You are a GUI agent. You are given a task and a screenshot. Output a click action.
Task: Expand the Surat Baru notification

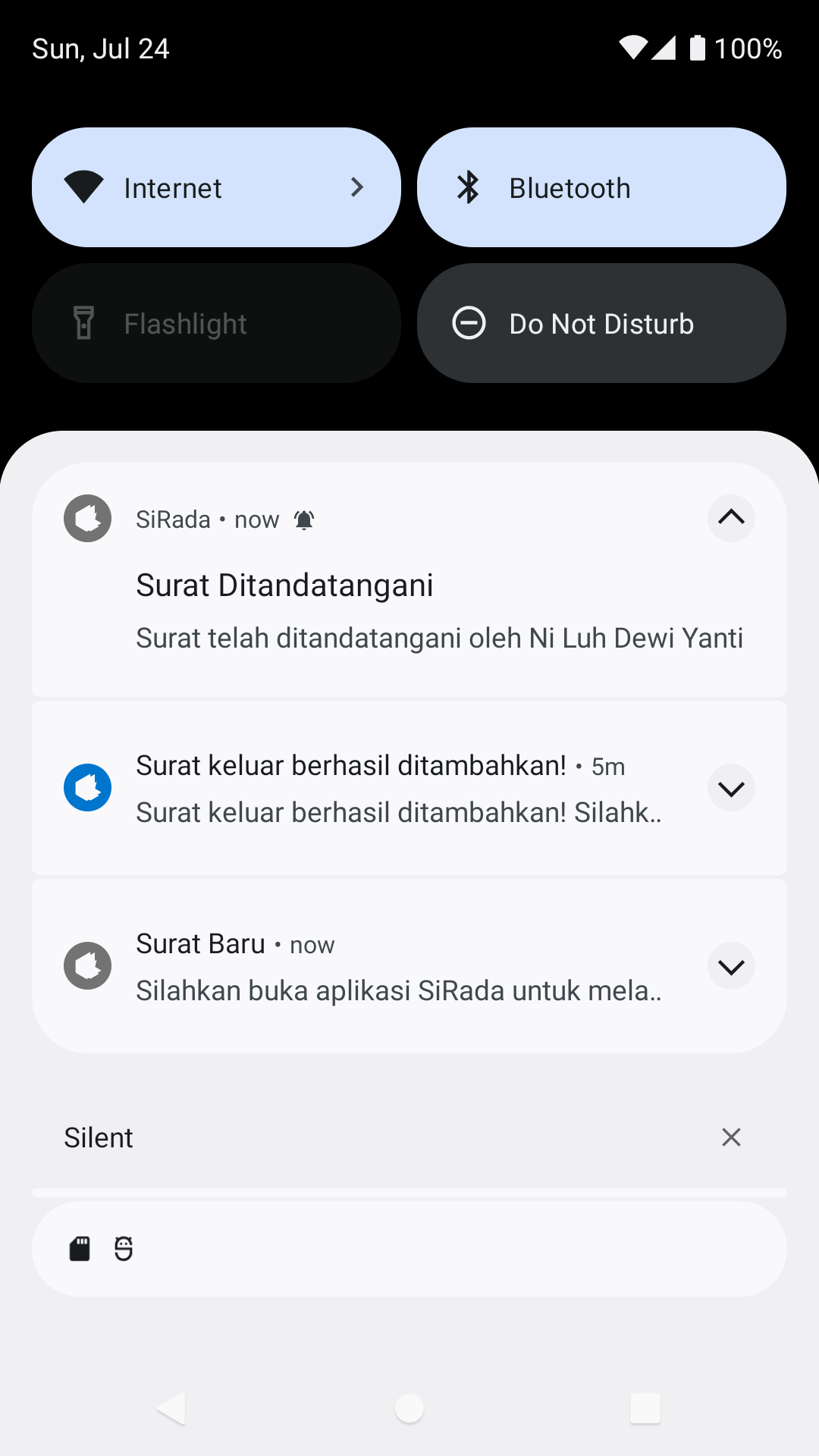pos(730,965)
